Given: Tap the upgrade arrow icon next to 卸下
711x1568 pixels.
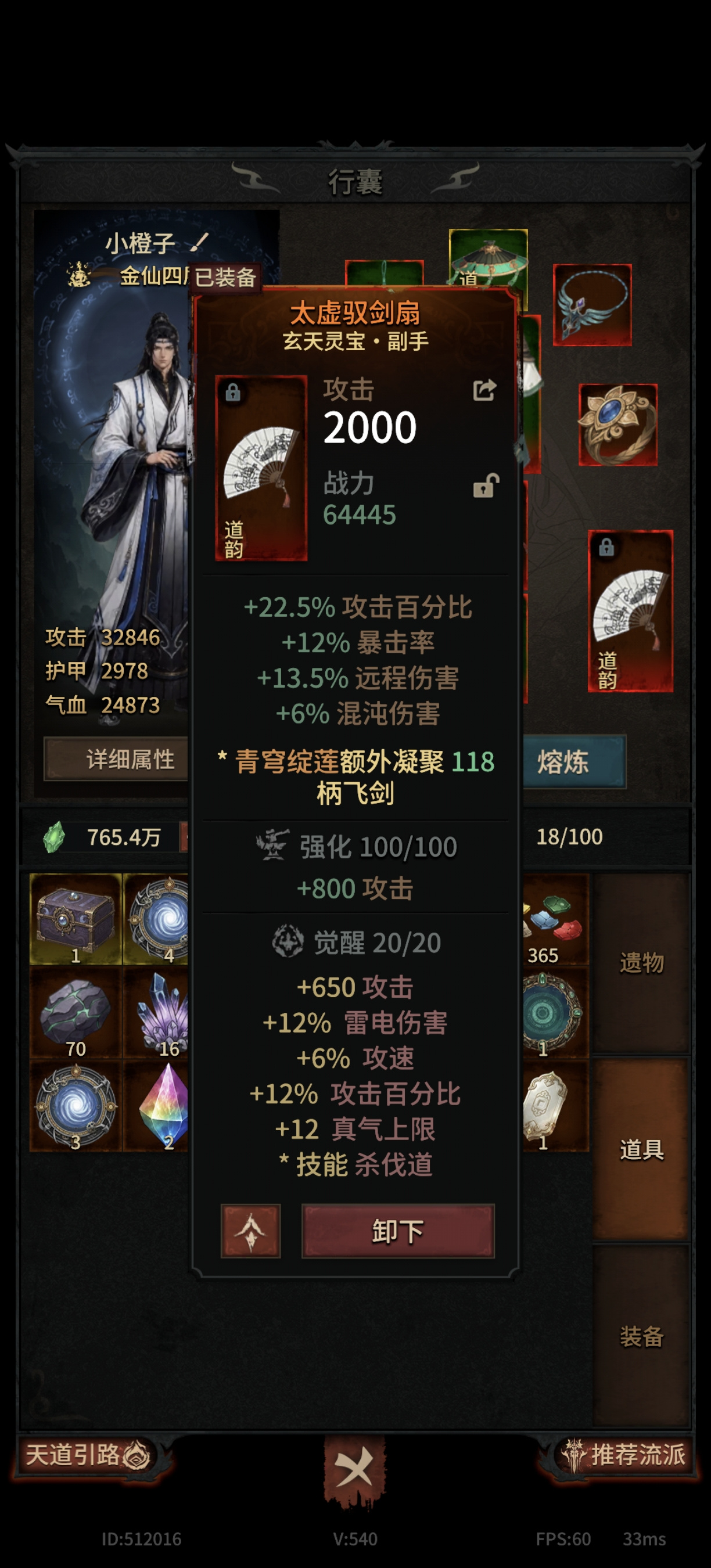Looking at the screenshot, I should [x=250, y=1230].
